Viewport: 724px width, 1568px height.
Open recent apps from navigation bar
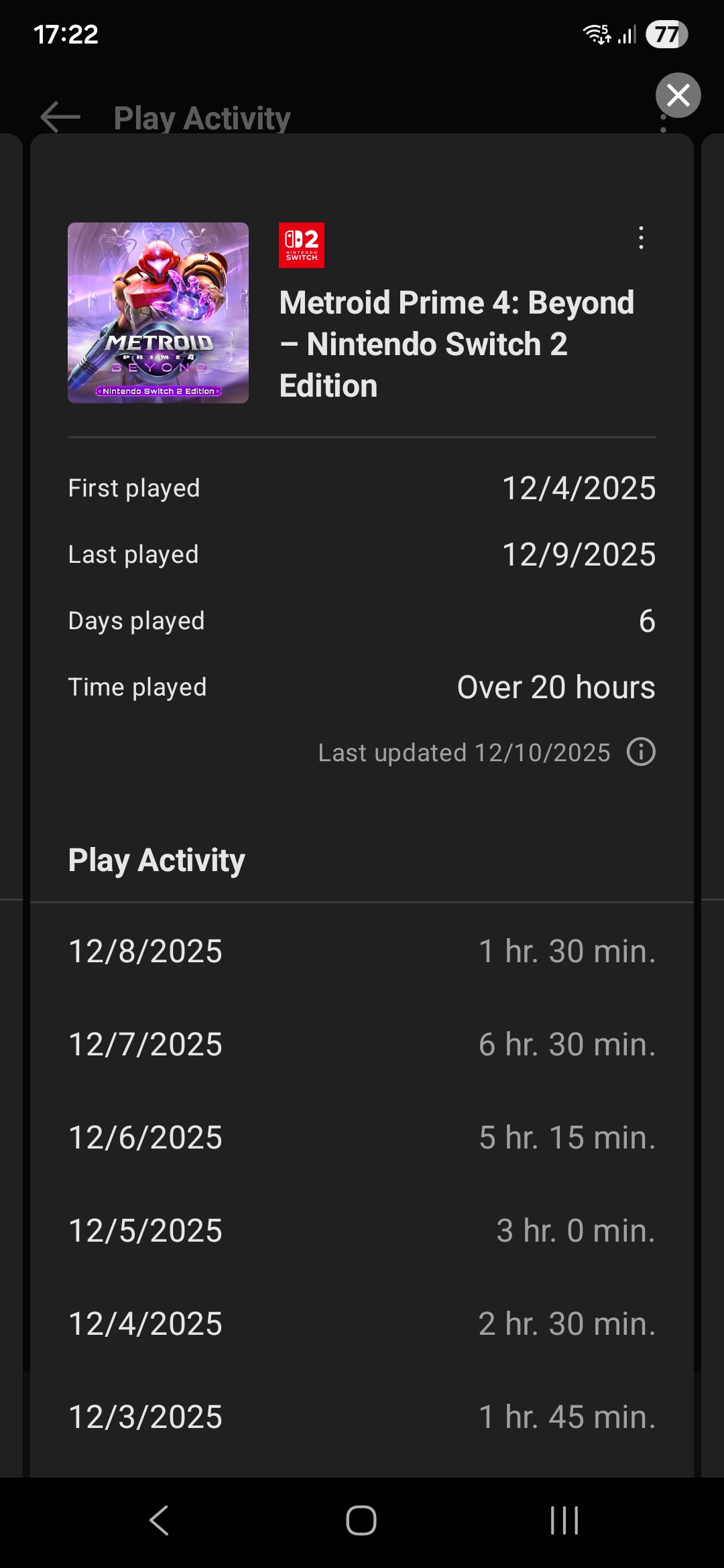point(564,1520)
